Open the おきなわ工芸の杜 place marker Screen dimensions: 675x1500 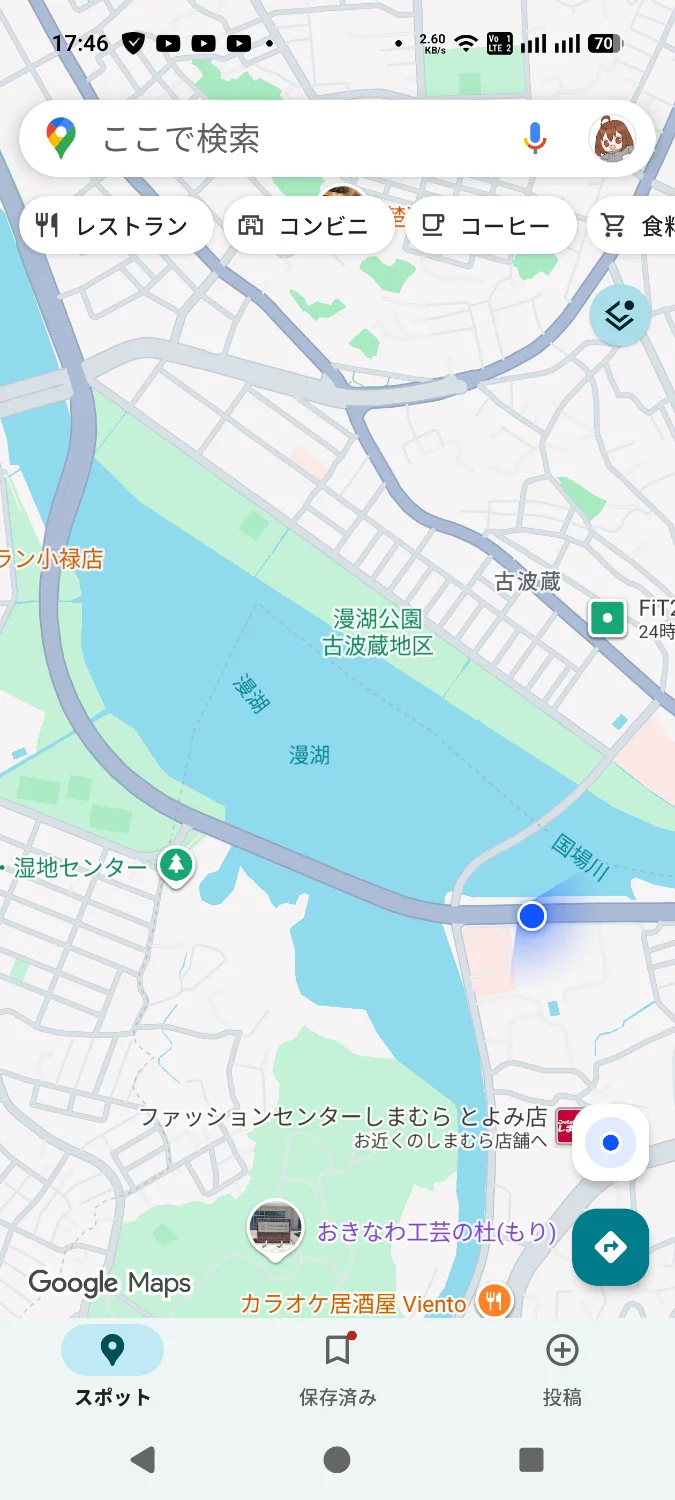coord(275,1229)
